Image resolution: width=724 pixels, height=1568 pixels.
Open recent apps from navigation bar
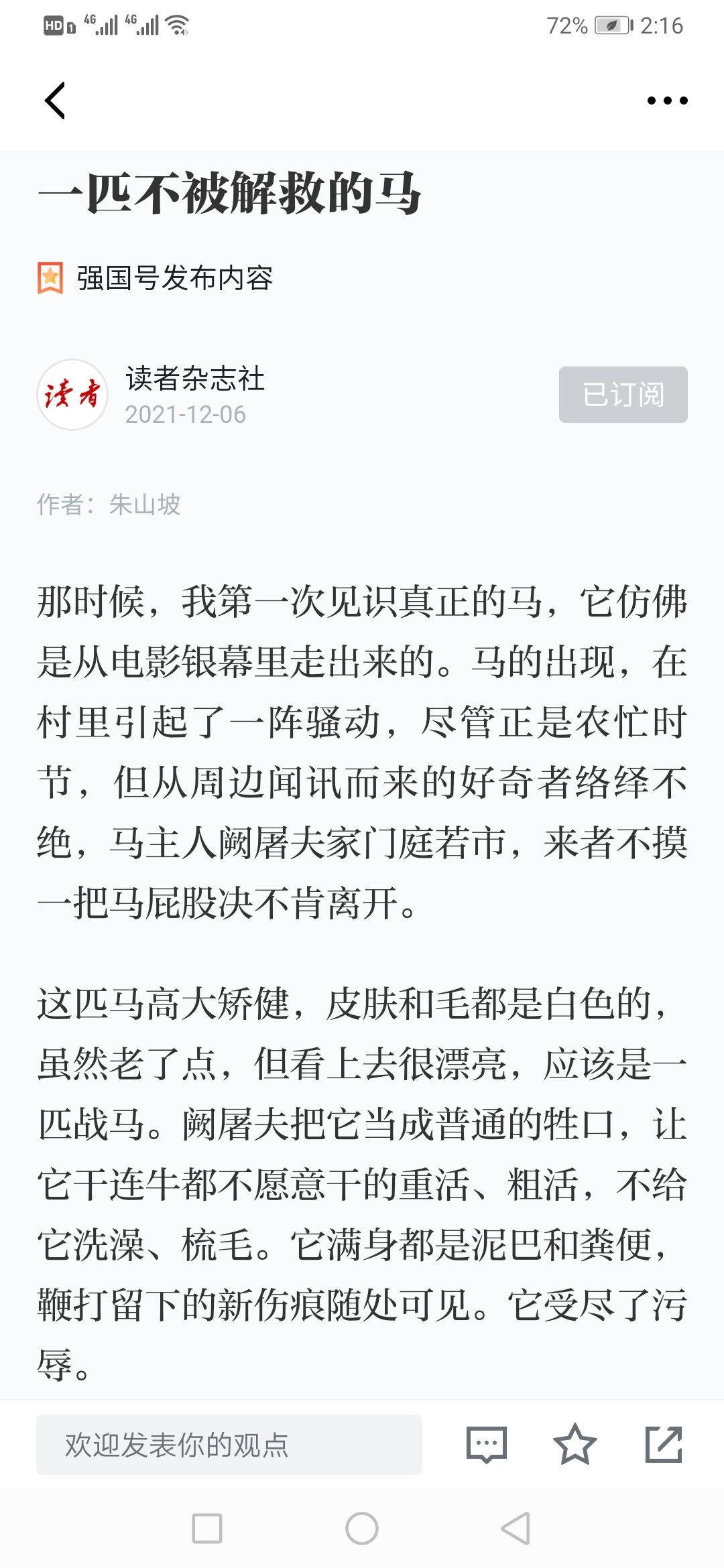(207, 1528)
